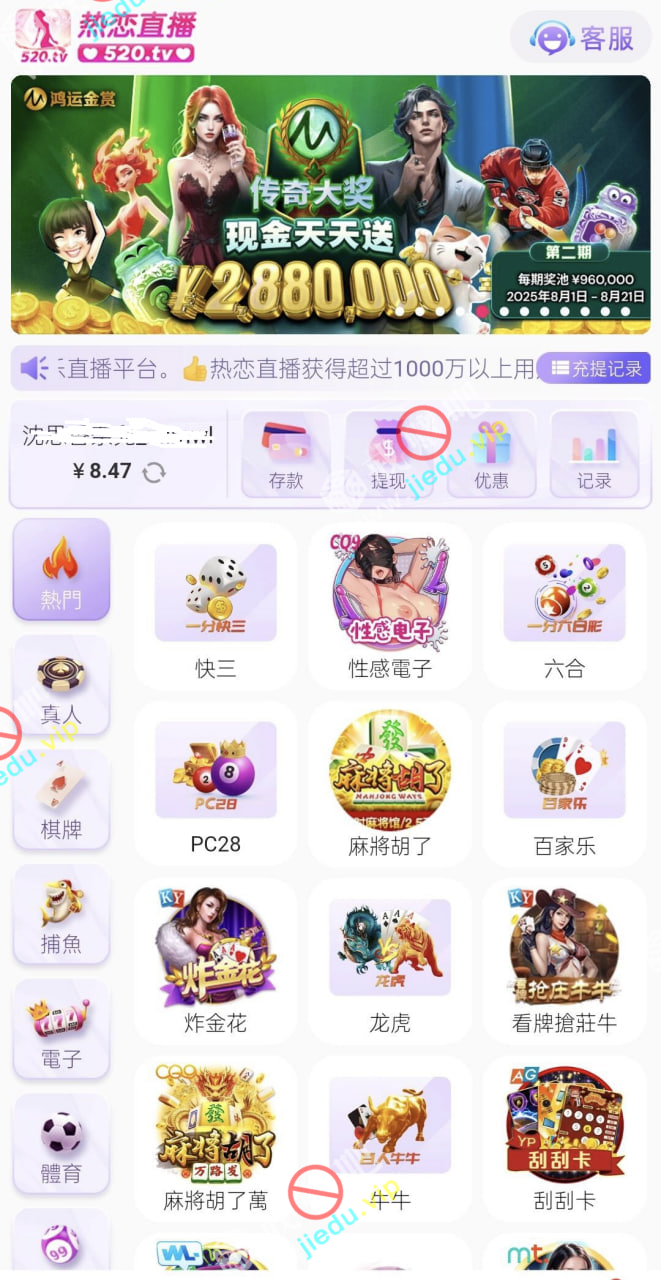Viewport: 661px width, 1280px height.
Task: Open 优惠 promotions
Action: pyautogui.click(x=491, y=454)
